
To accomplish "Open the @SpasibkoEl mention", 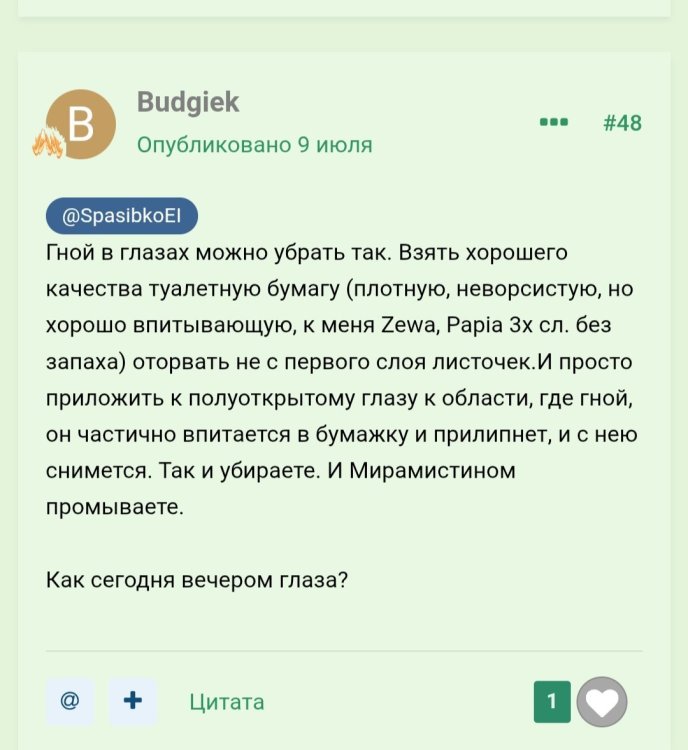I will tap(122, 217).
